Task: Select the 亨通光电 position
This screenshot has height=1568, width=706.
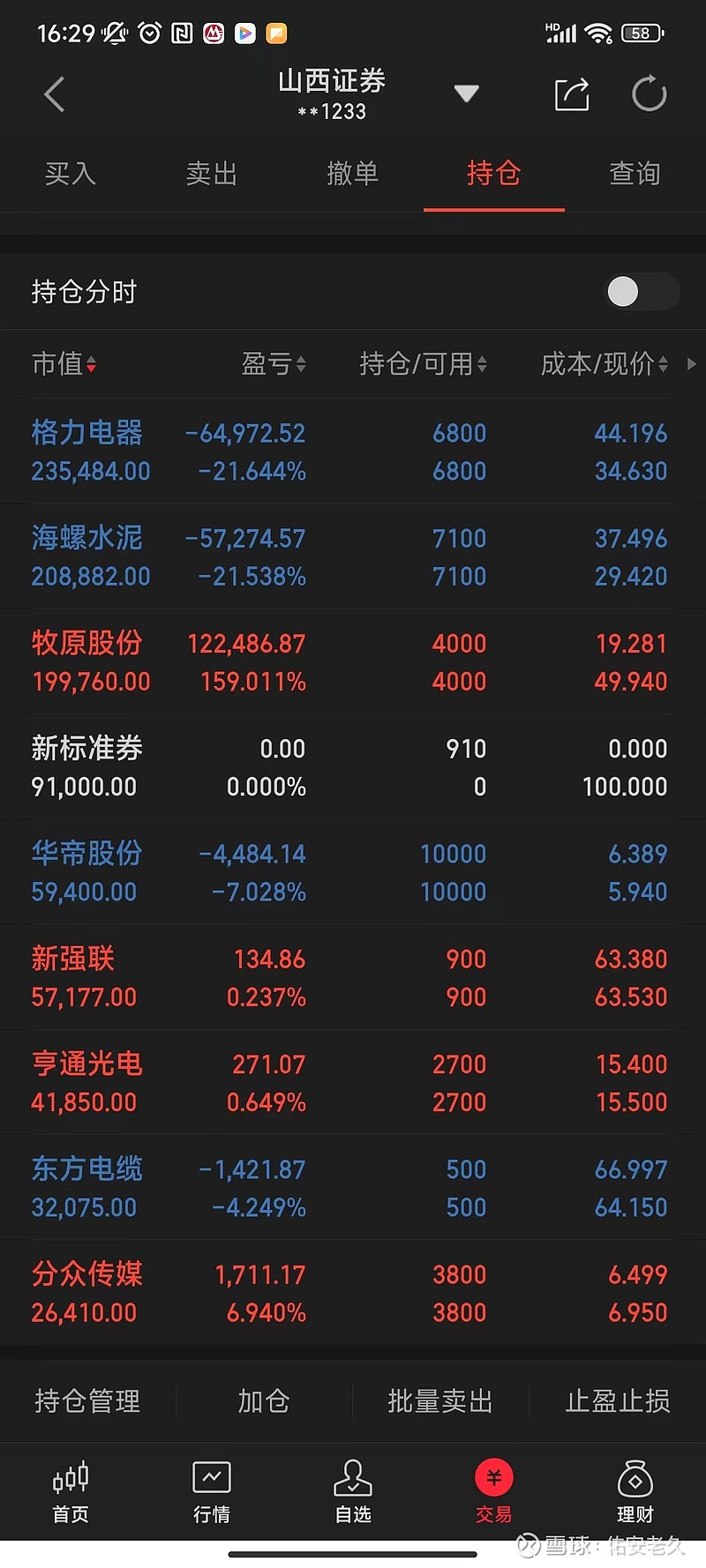Action: [x=353, y=1083]
